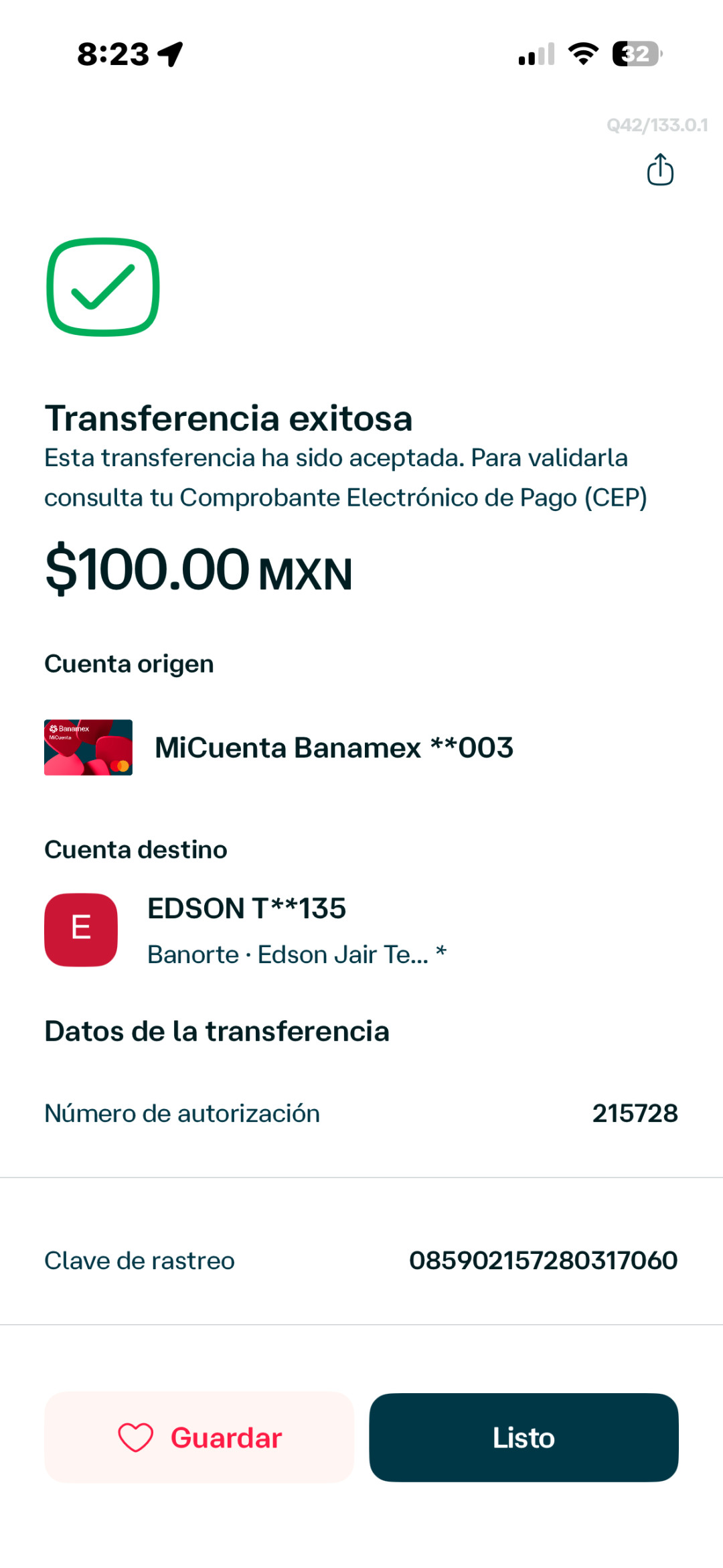Share the transfer receipt
The image size is (723, 1568).
[x=660, y=169]
